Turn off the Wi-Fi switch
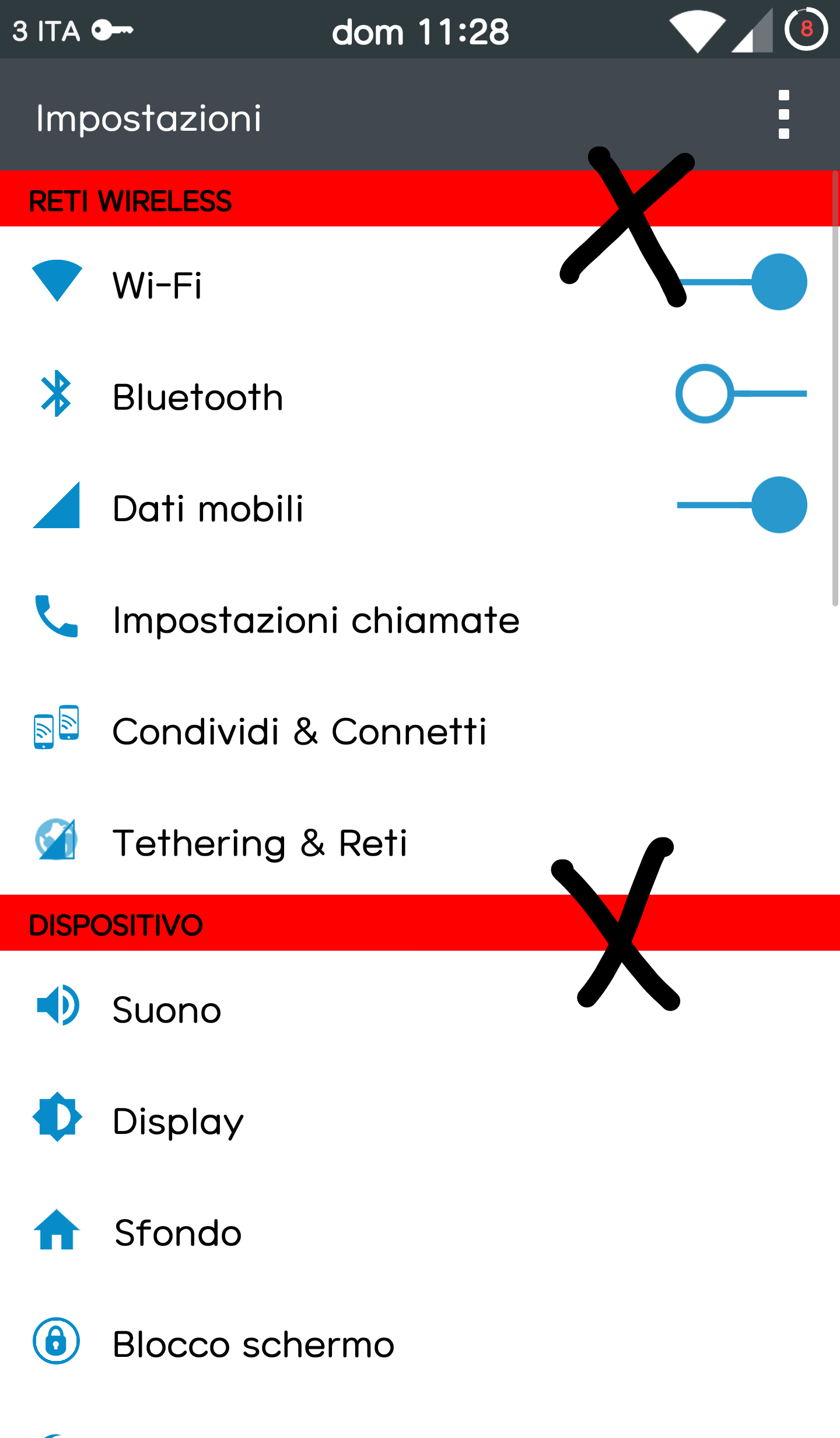 742,282
